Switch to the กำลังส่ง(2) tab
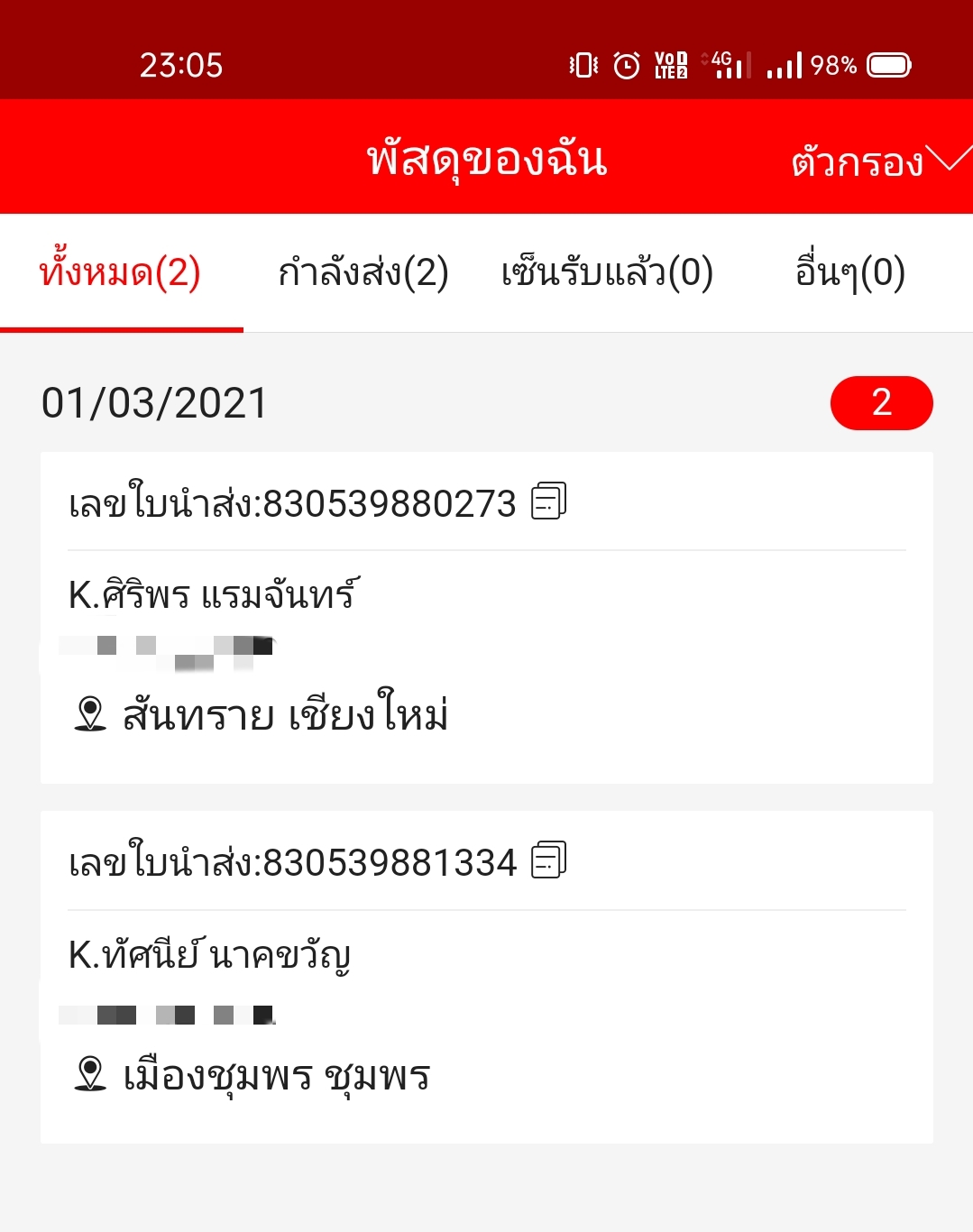Viewport: 973px width, 1232px height. click(x=363, y=272)
